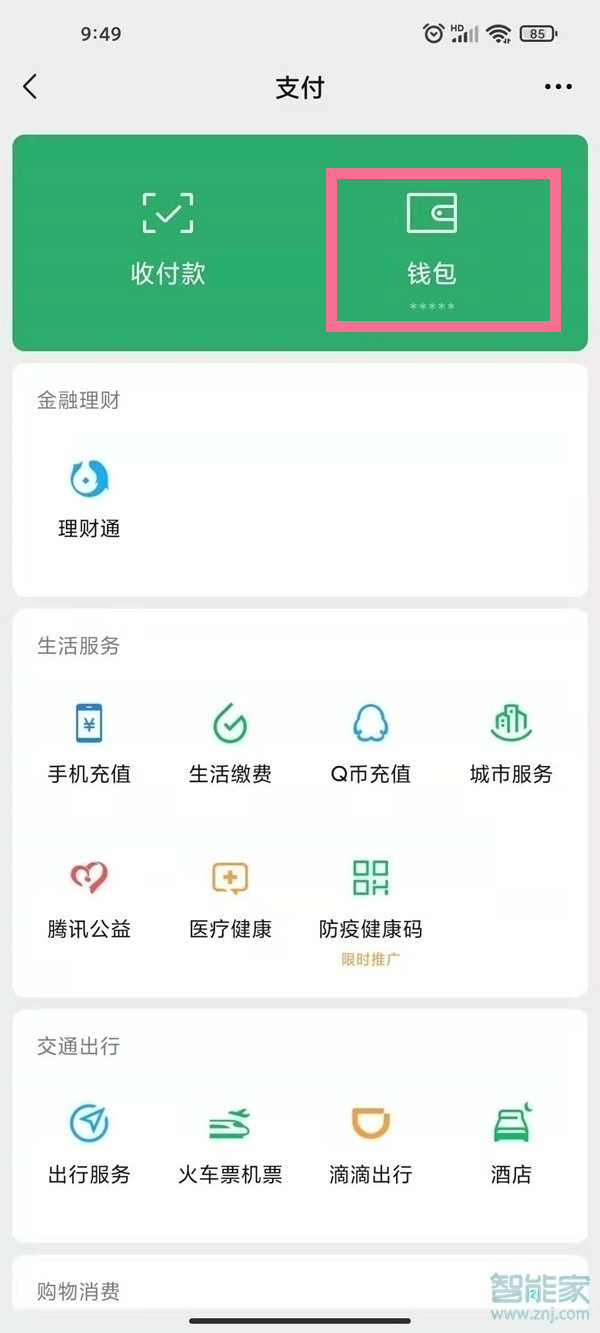
Task: Select 手机充值 to top up phone
Action: (x=89, y=742)
